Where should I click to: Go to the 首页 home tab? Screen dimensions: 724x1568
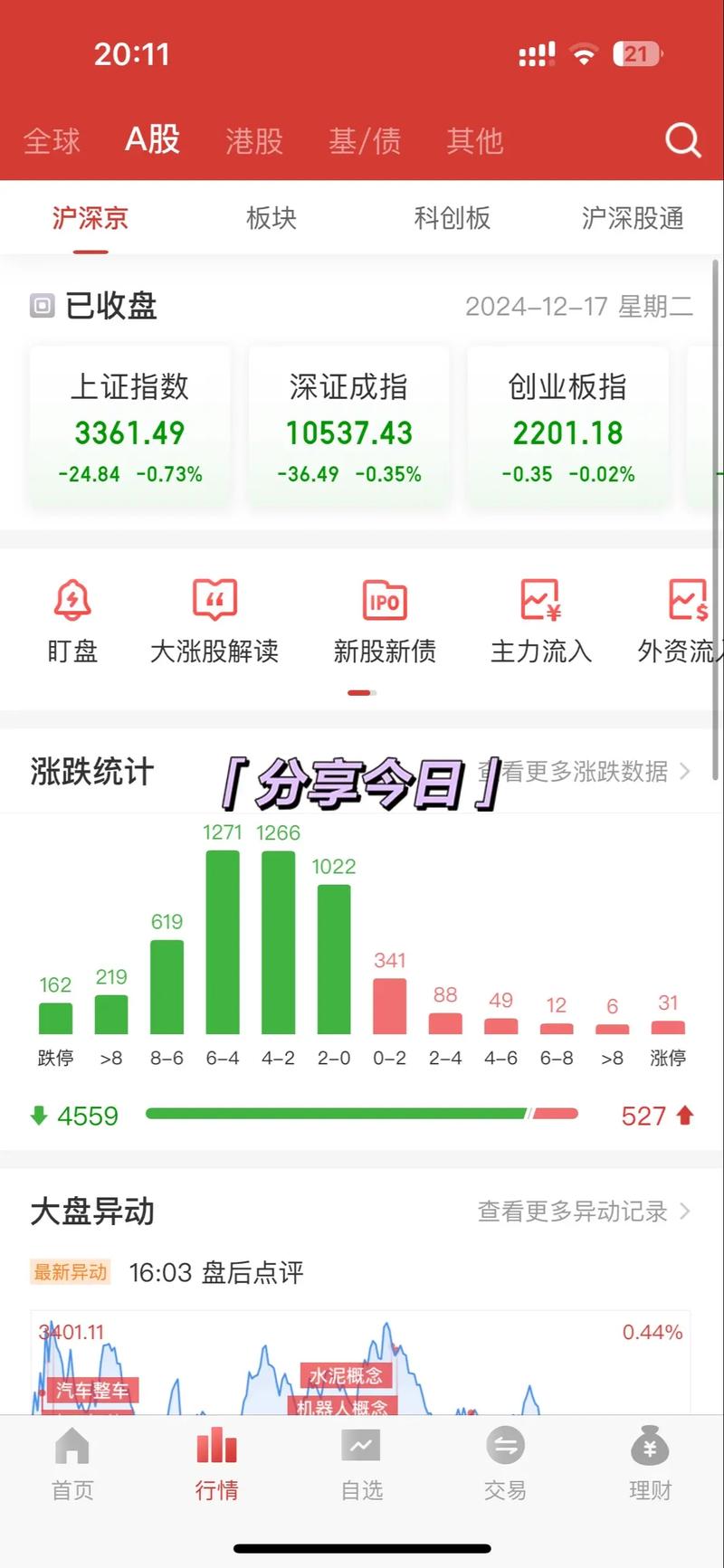click(x=71, y=1466)
